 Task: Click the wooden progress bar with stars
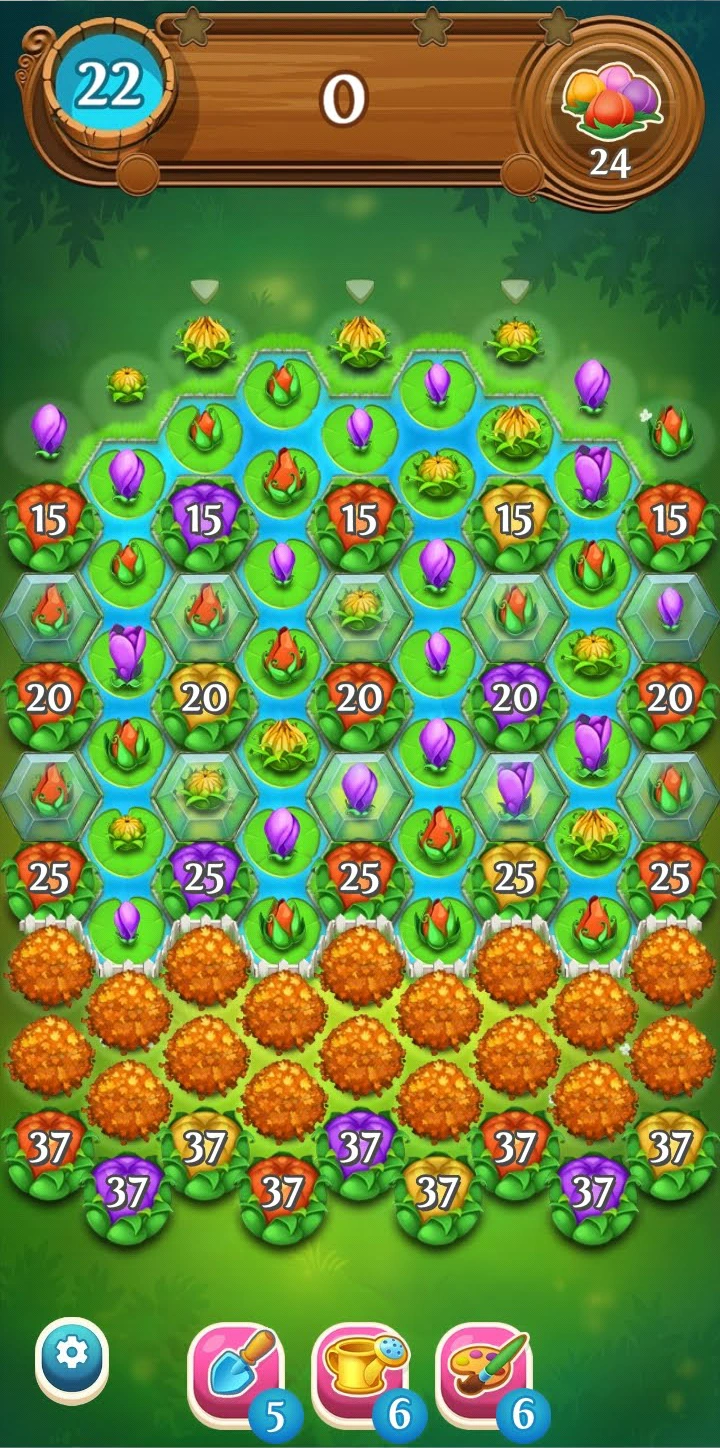[x=360, y=30]
